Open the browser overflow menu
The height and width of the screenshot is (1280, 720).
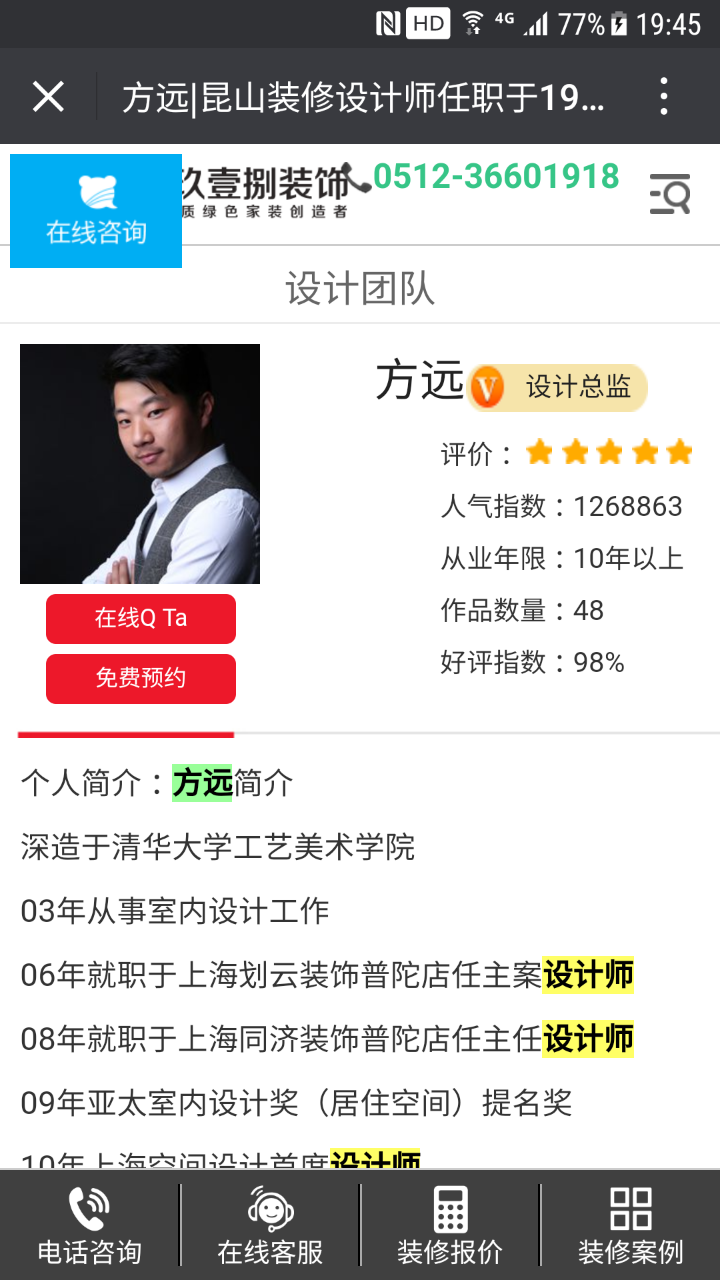pyautogui.click(x=664, y=97)
